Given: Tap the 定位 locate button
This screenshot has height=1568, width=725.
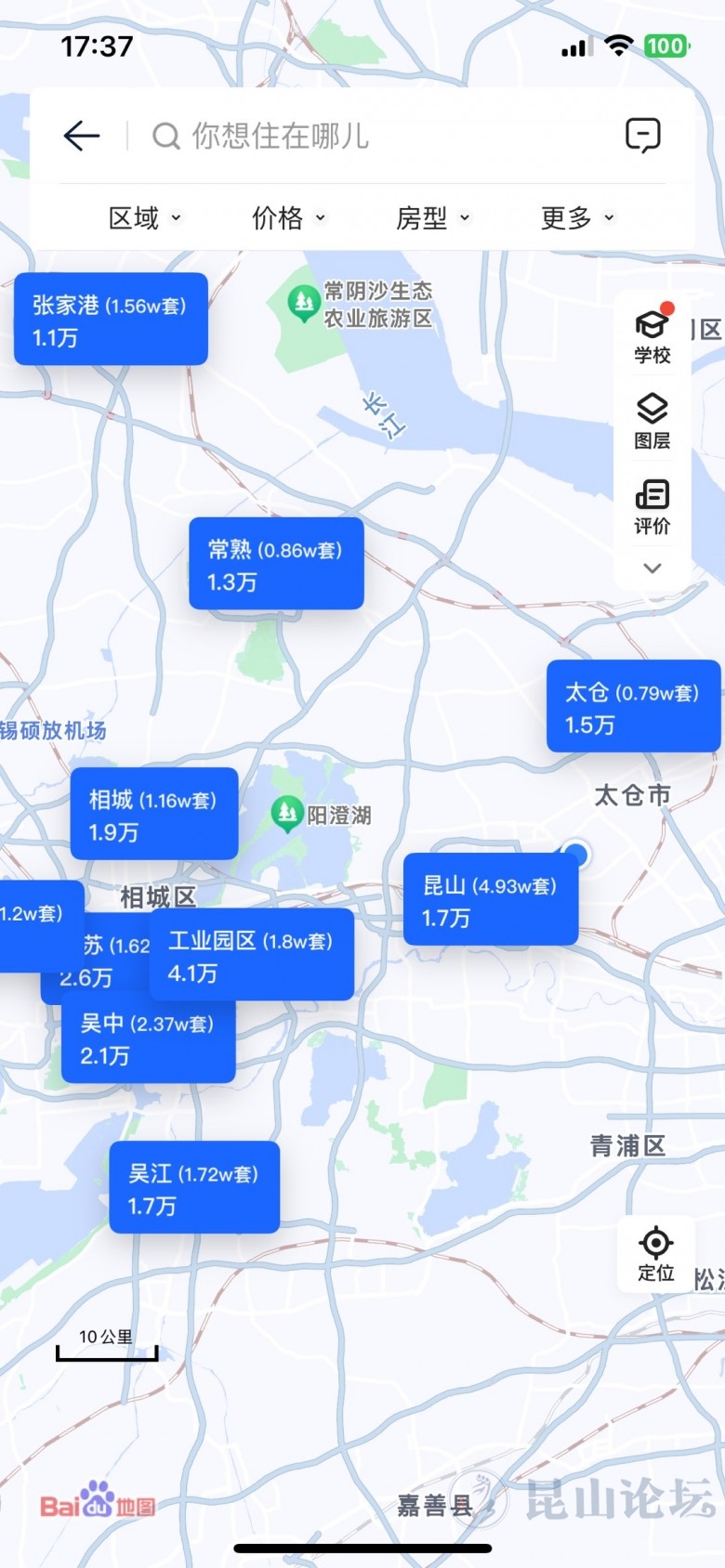Looking at the screenshot, I should [x=655, y=1253].
